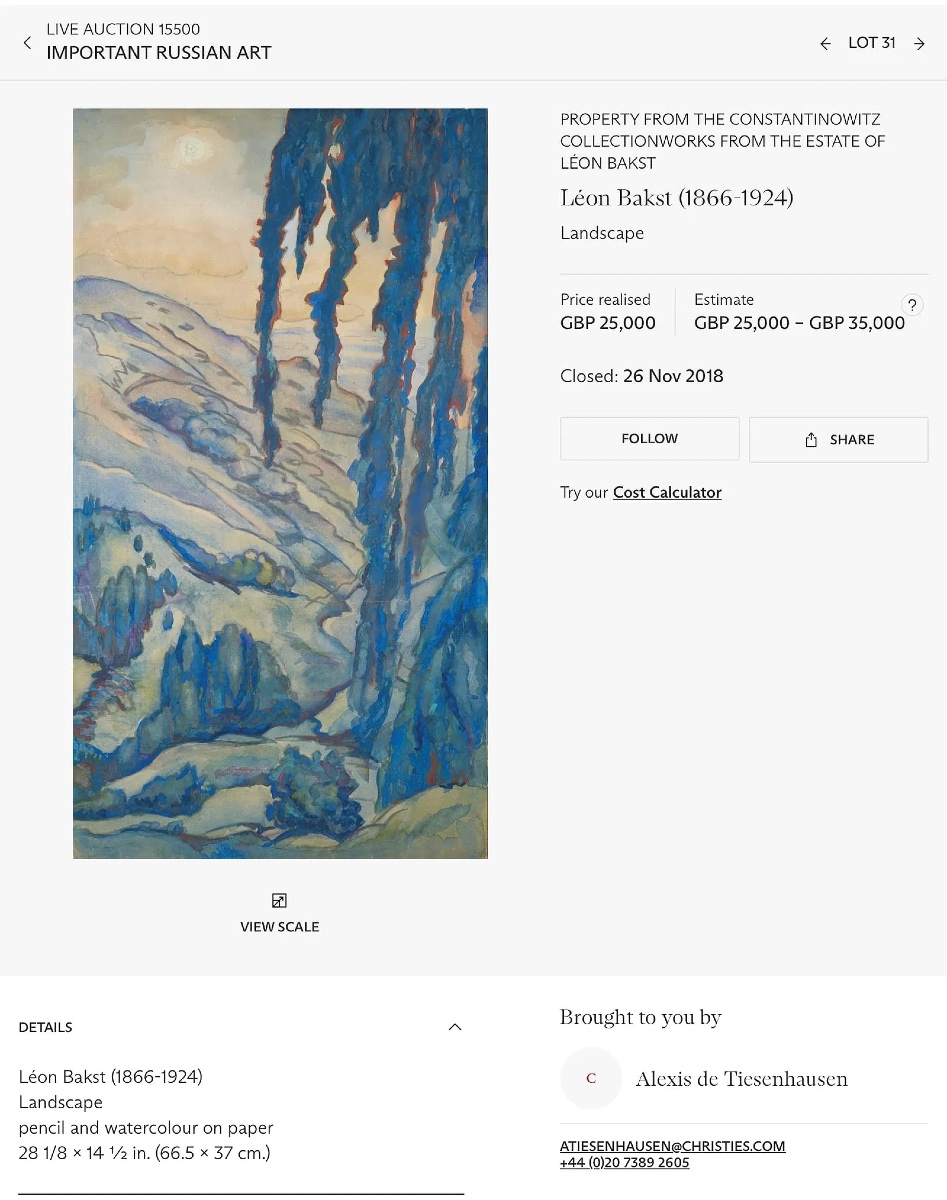Open the Landscape painting image
Viewport: 947px width, 1200px height.
[x=280, y=483]
